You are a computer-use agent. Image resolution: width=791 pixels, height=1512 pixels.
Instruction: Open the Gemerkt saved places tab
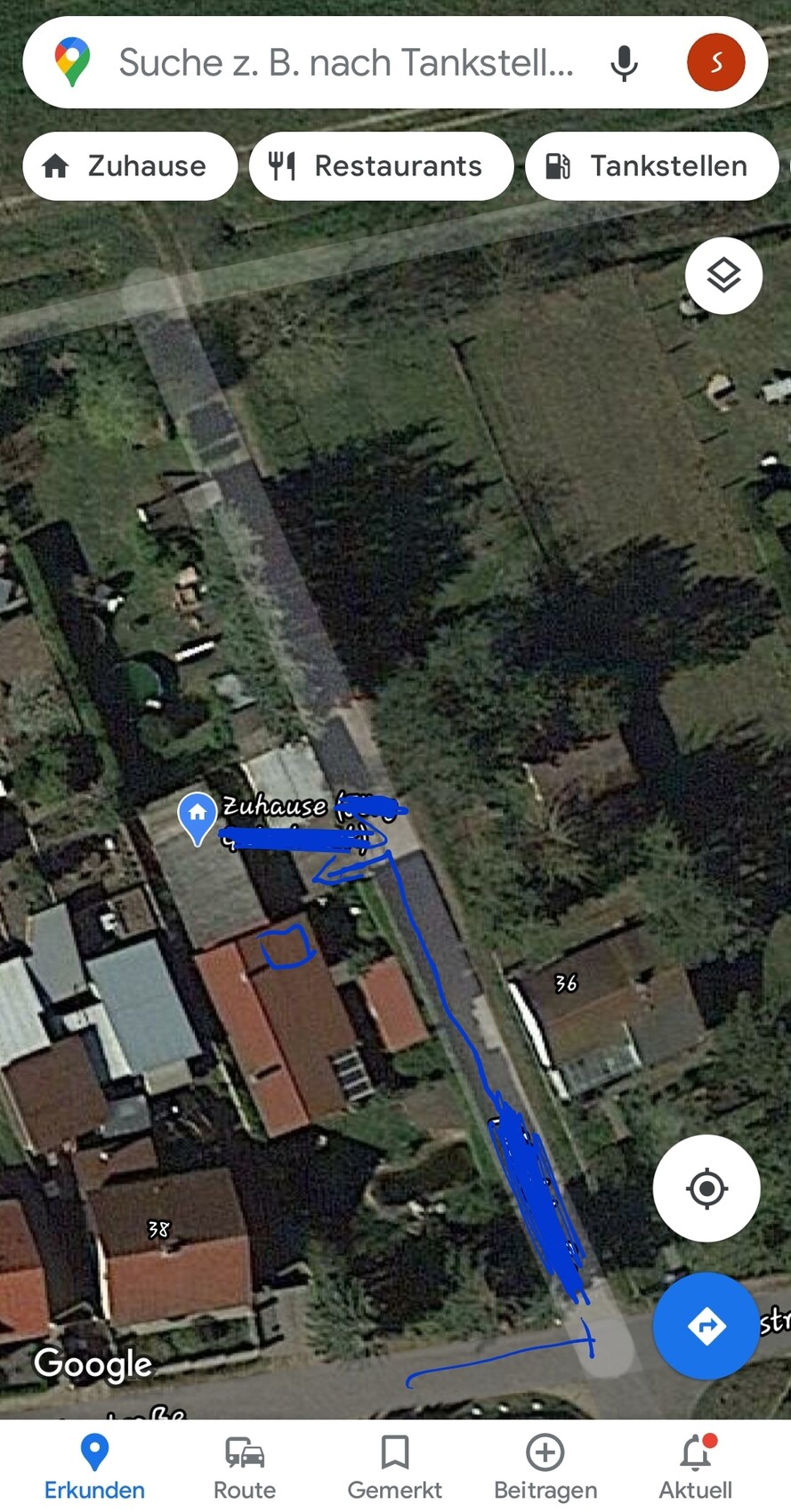394,1468
